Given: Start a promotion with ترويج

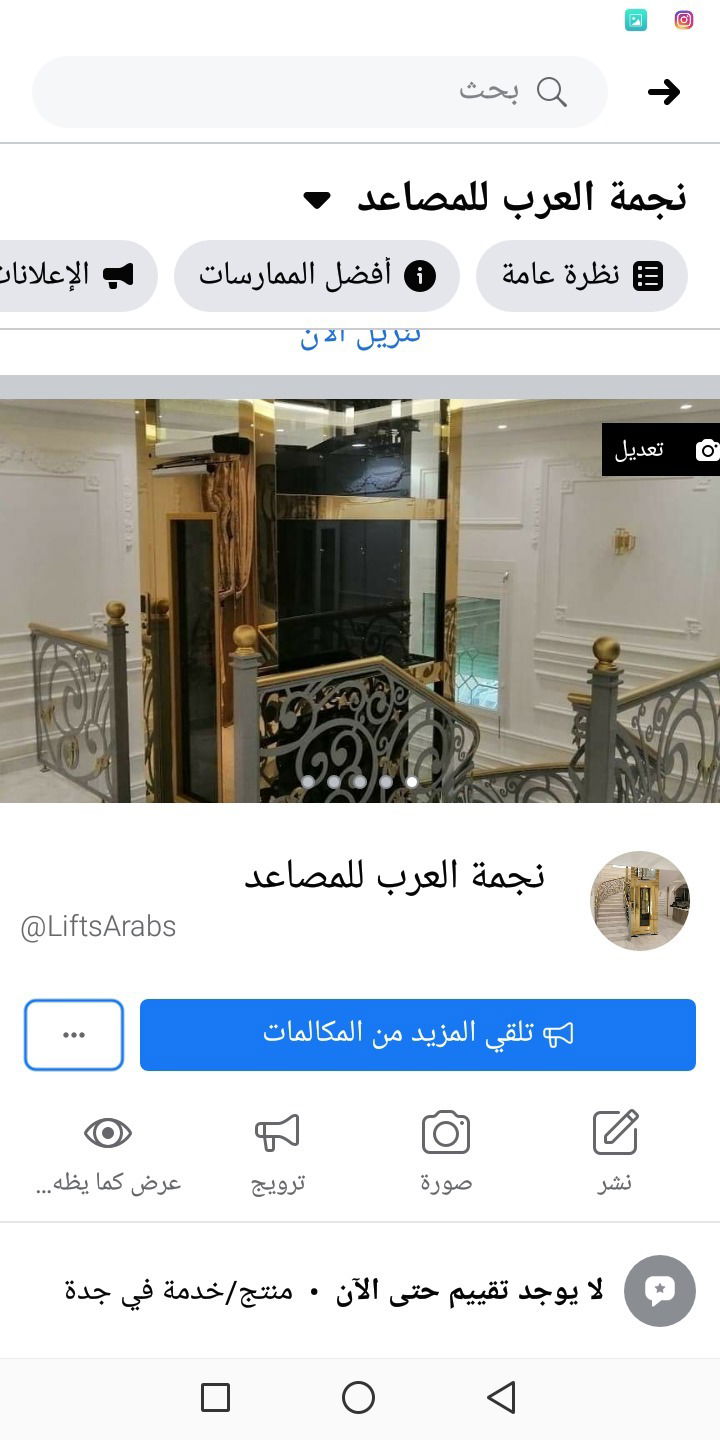Looking at the screenshot, I should point(277,1151).
